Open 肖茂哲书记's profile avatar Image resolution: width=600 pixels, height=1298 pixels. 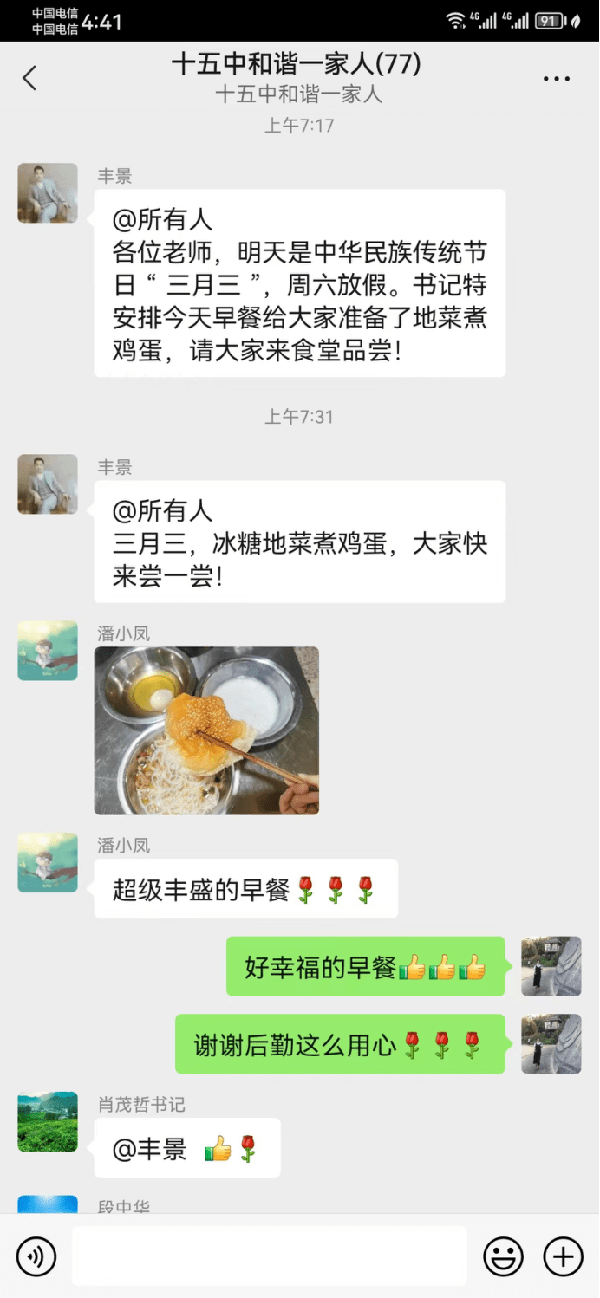pyautogui.click(x=47, y=1122)
